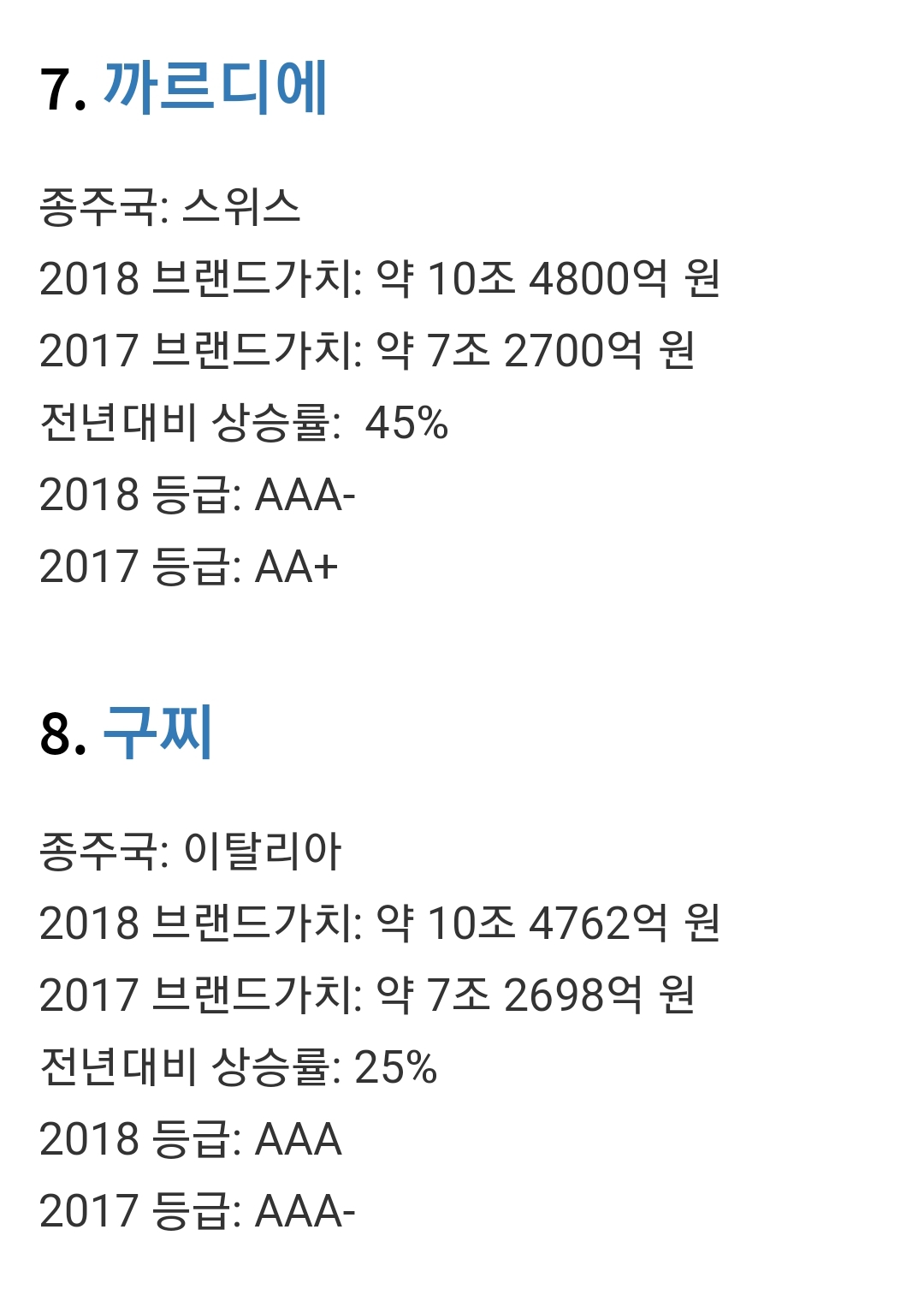Open the 까르디에 brand link
Image resolution: width=924 pixels, height=1289 pixels.
(215, 88)
